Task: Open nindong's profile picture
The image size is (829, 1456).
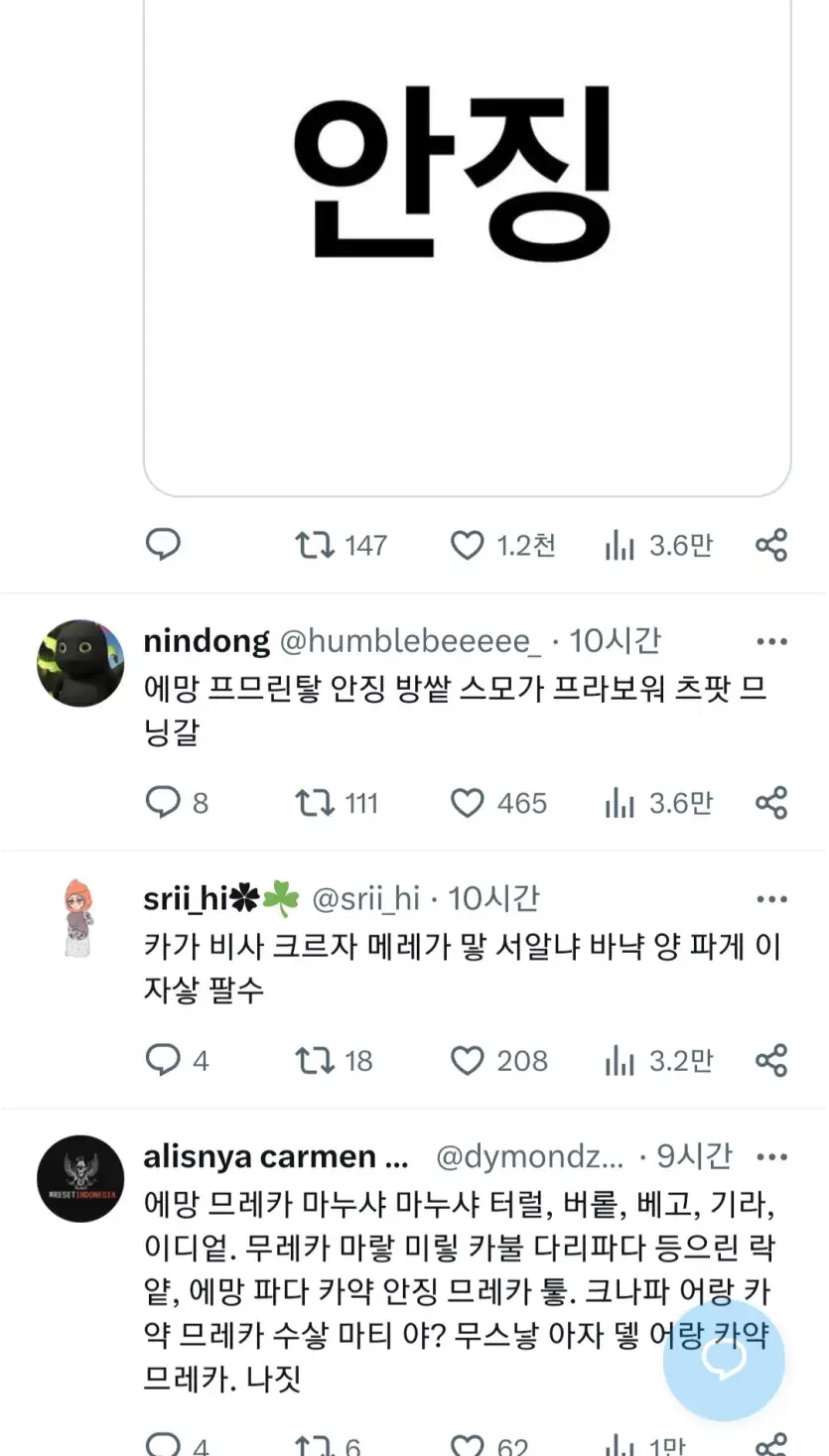Action: pos(80,663)
